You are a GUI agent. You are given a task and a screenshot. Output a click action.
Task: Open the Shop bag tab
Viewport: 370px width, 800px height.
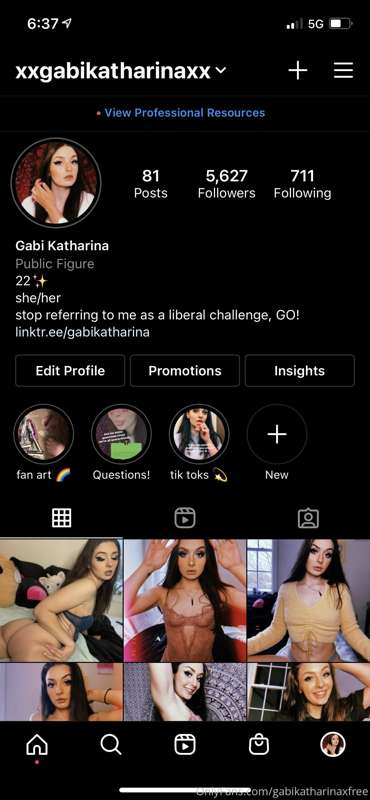point(259,745)
